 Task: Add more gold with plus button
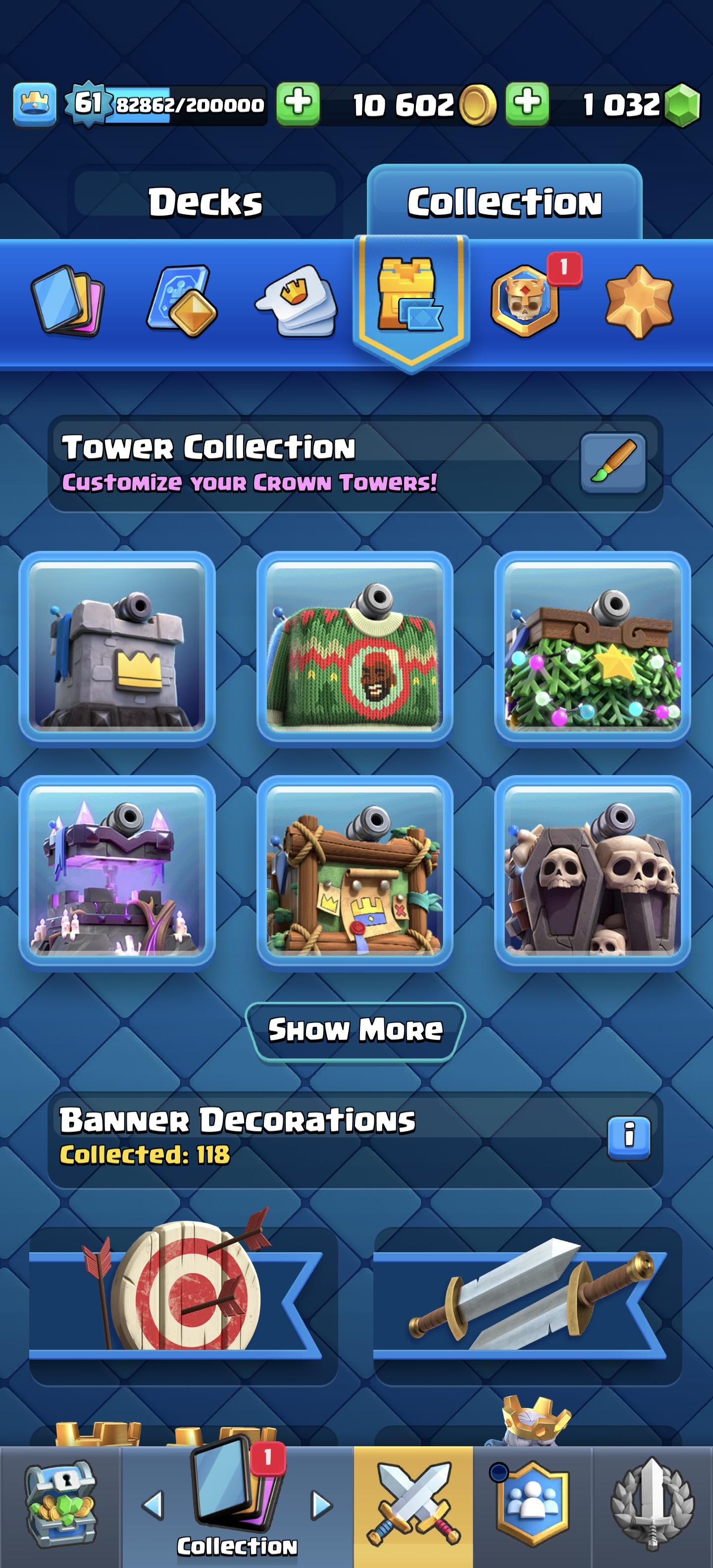coord(298,104)
